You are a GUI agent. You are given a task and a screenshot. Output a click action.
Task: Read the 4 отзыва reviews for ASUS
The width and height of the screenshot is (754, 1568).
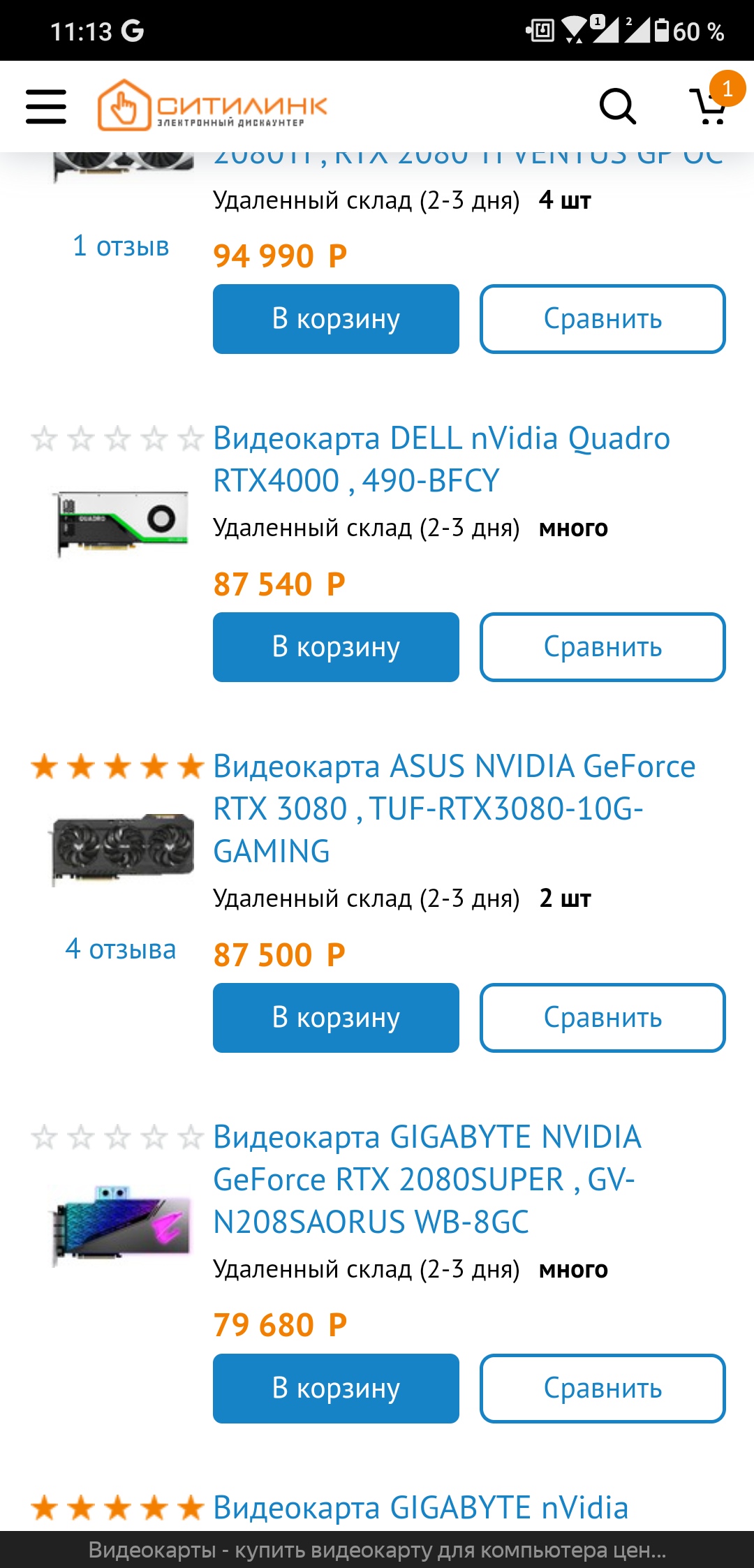point(121,949)
